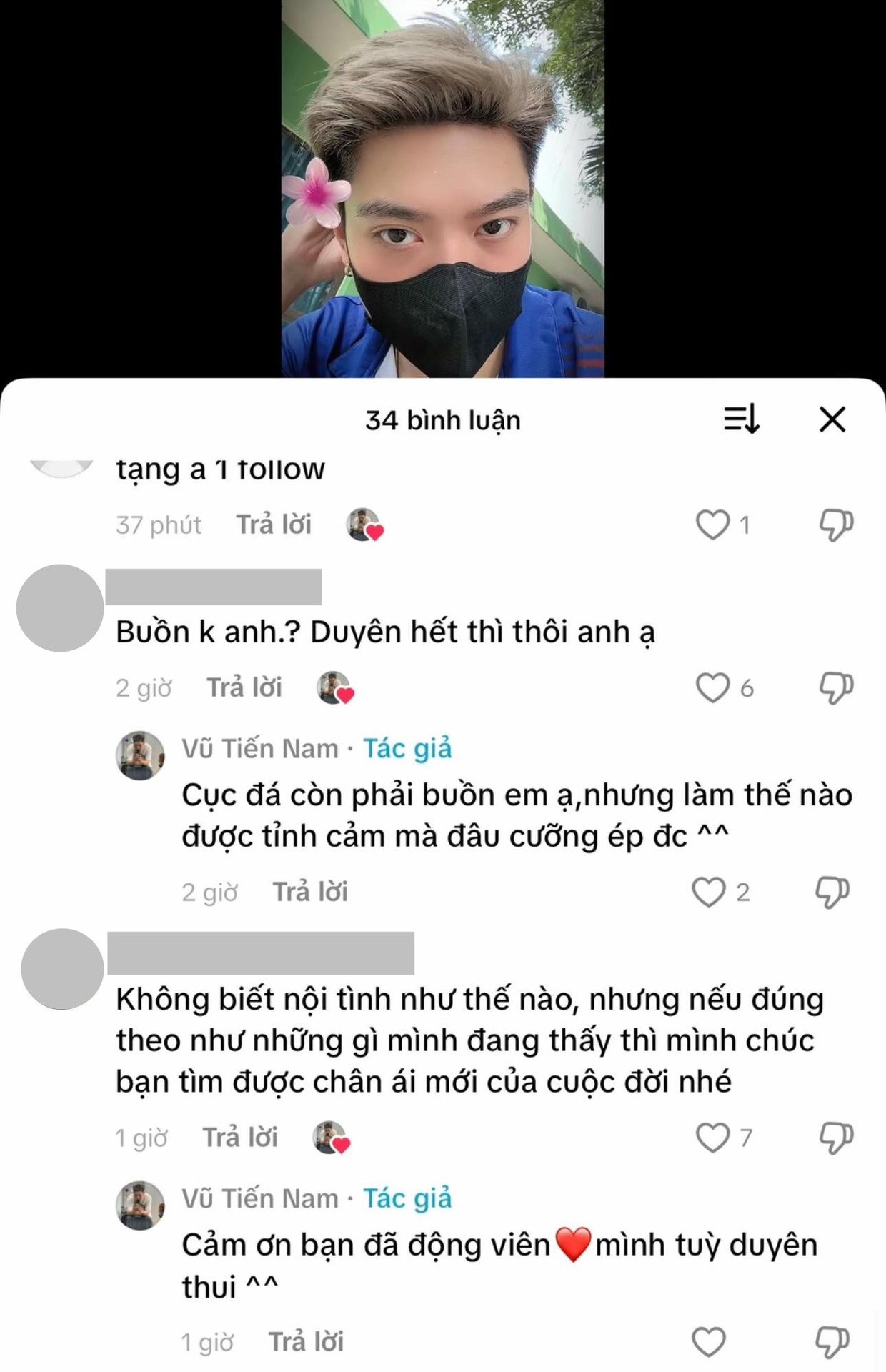Screen dimensions: 886x1372
Task: Dislike the 'tặng a 1 follow' comment
Action: [x=835, y=525]
